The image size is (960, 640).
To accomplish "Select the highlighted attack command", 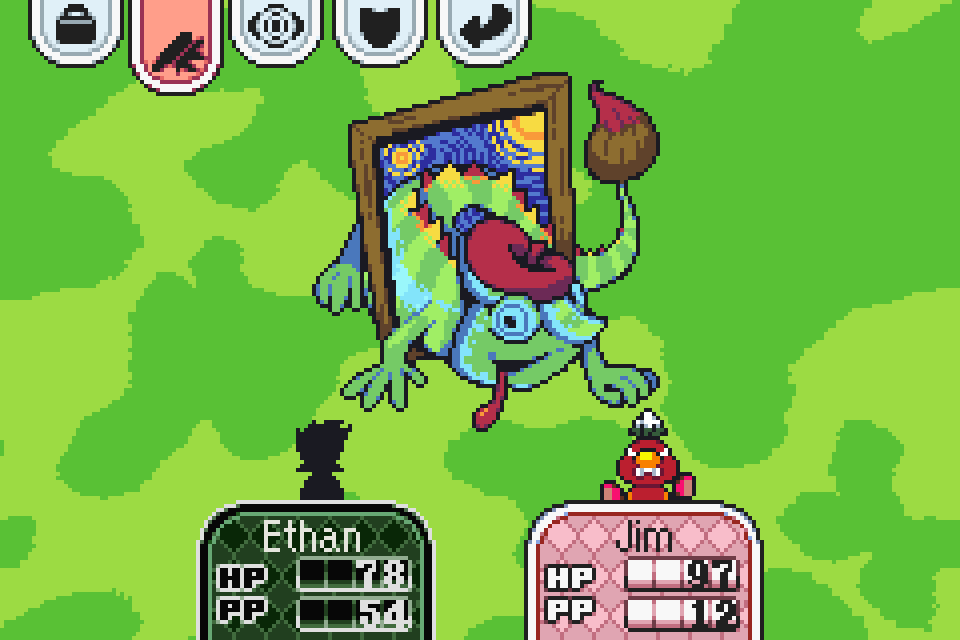I will 175,38.
